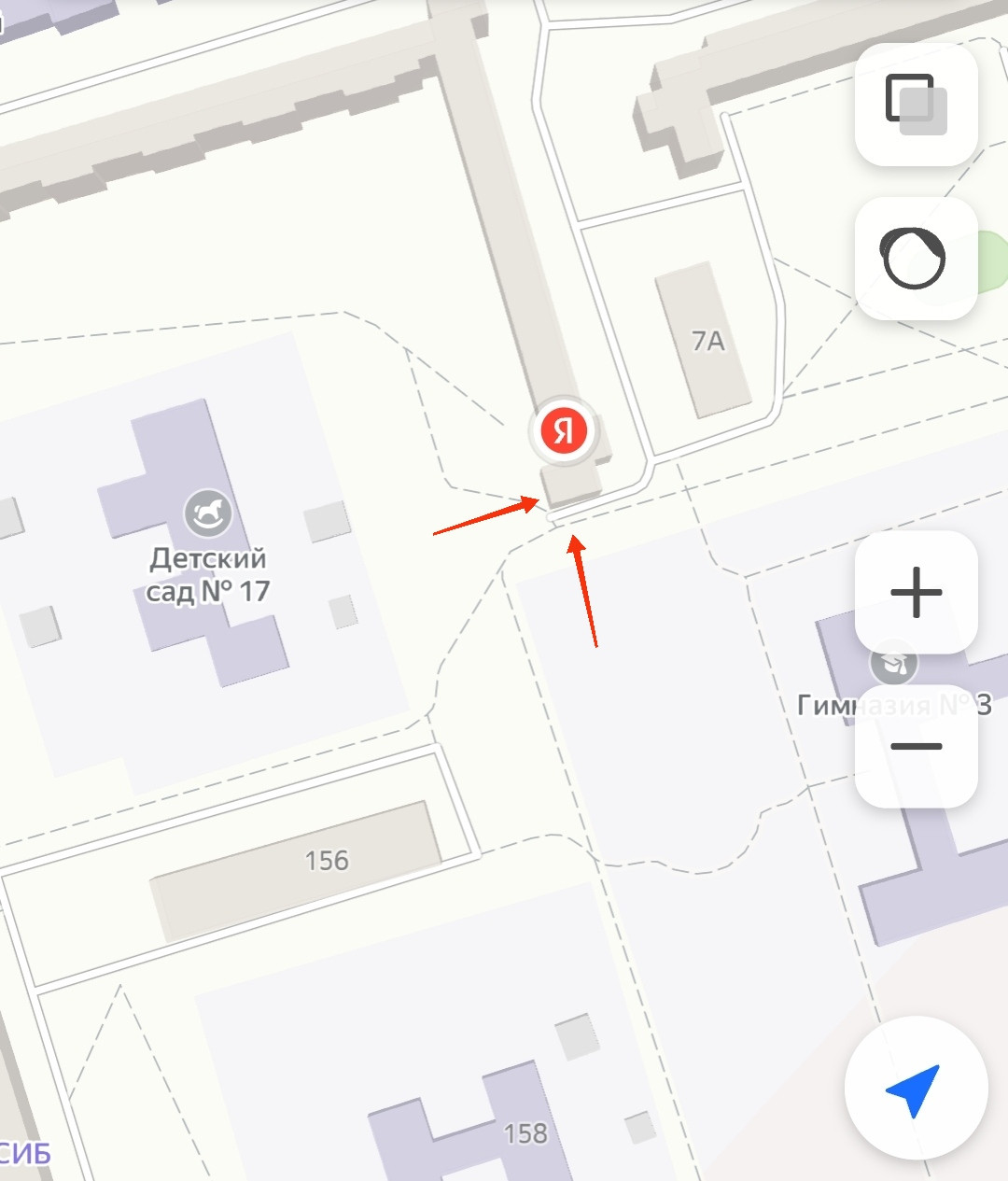Zoom in with the plus button
The width and height of the screenshot is (1008, 1181).
(x=916, y=592)
